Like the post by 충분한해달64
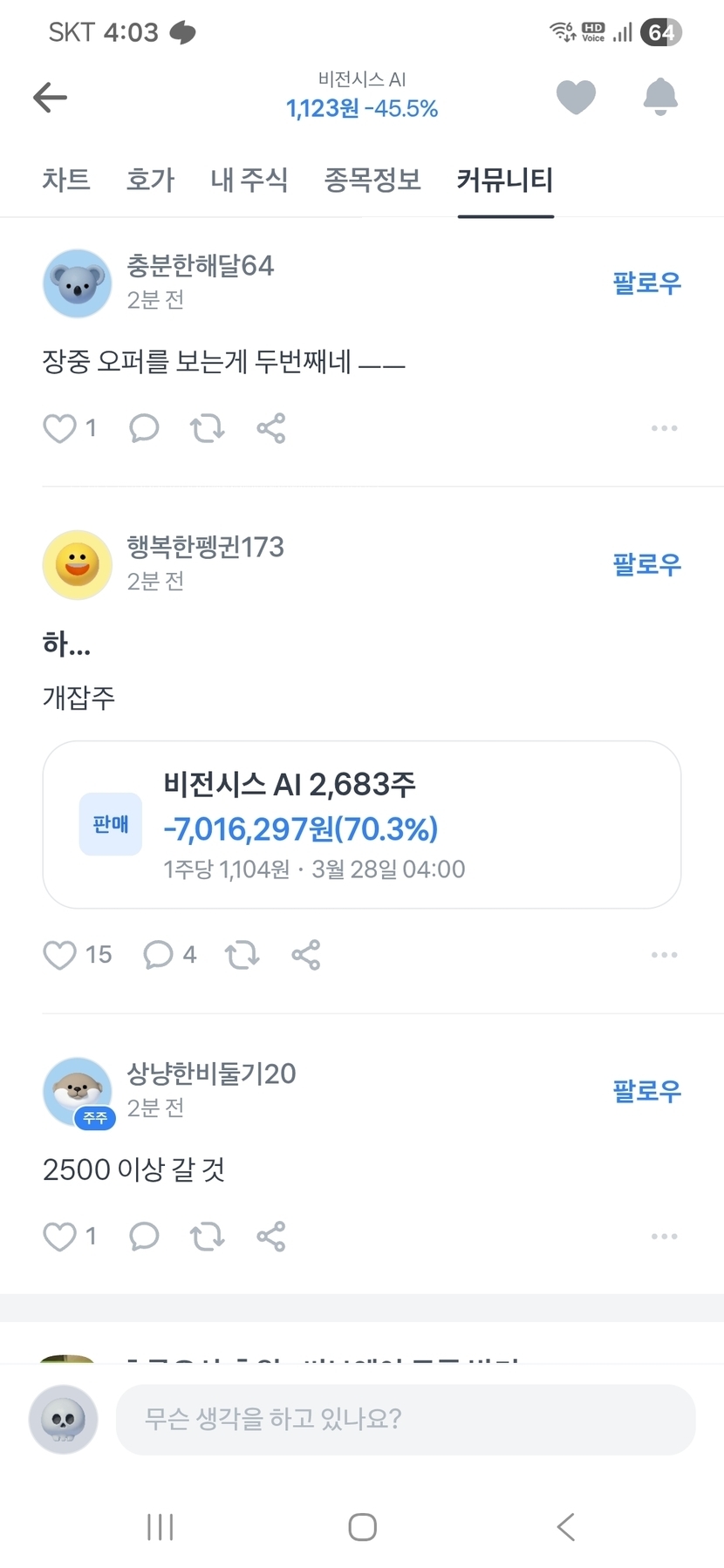The width and height of the screenshot is (724, 1568). pos(60,428)
